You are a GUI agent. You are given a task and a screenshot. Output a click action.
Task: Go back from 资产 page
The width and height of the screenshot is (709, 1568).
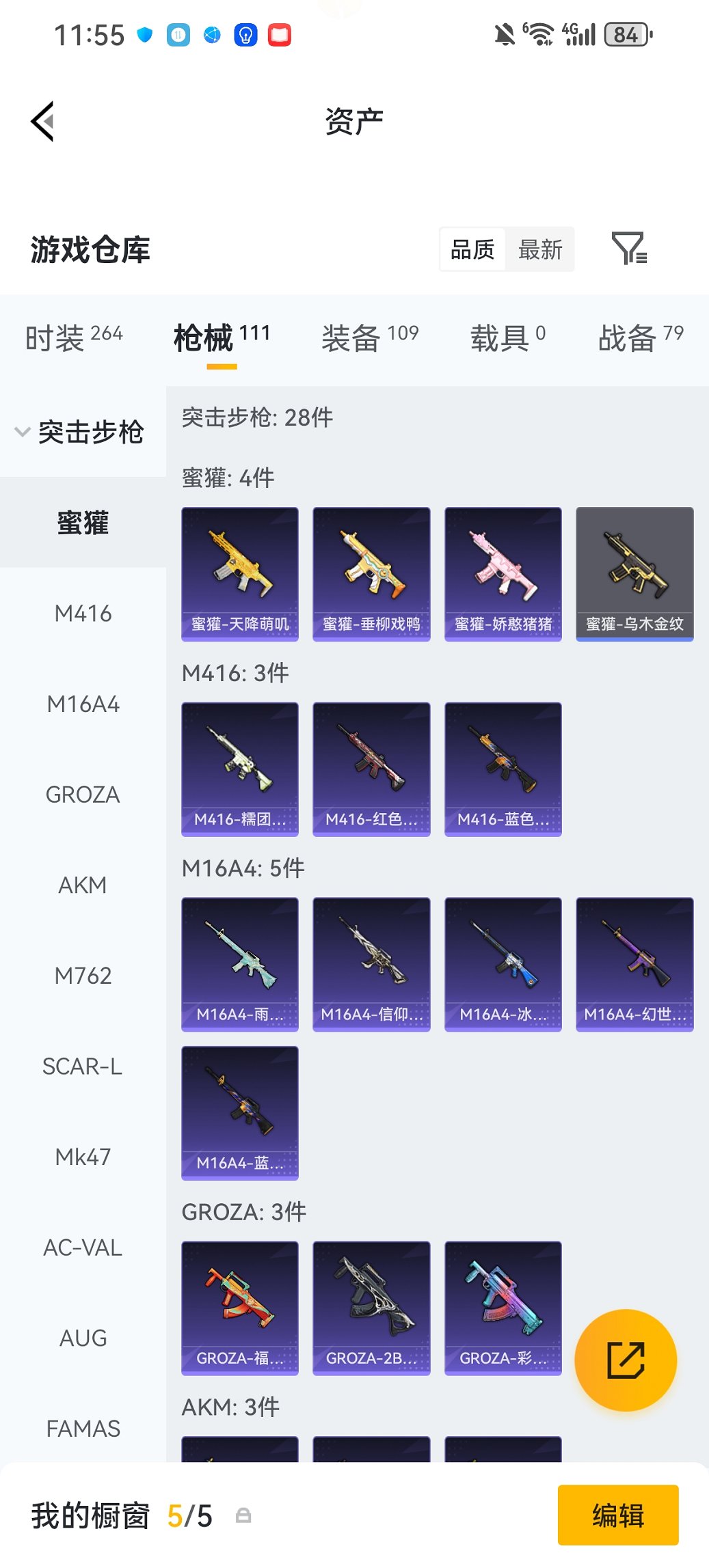coord(42,122)
